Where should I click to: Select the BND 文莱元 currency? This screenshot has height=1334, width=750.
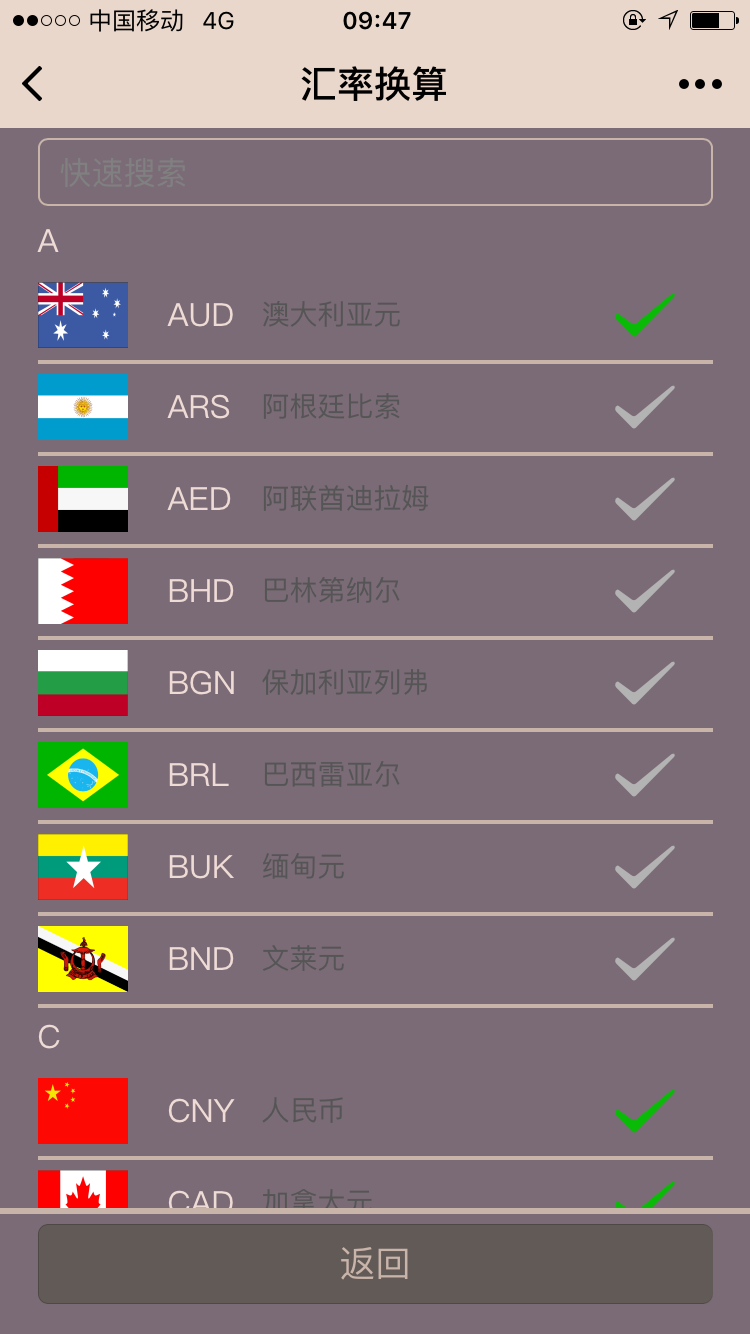tap(375, 959)
